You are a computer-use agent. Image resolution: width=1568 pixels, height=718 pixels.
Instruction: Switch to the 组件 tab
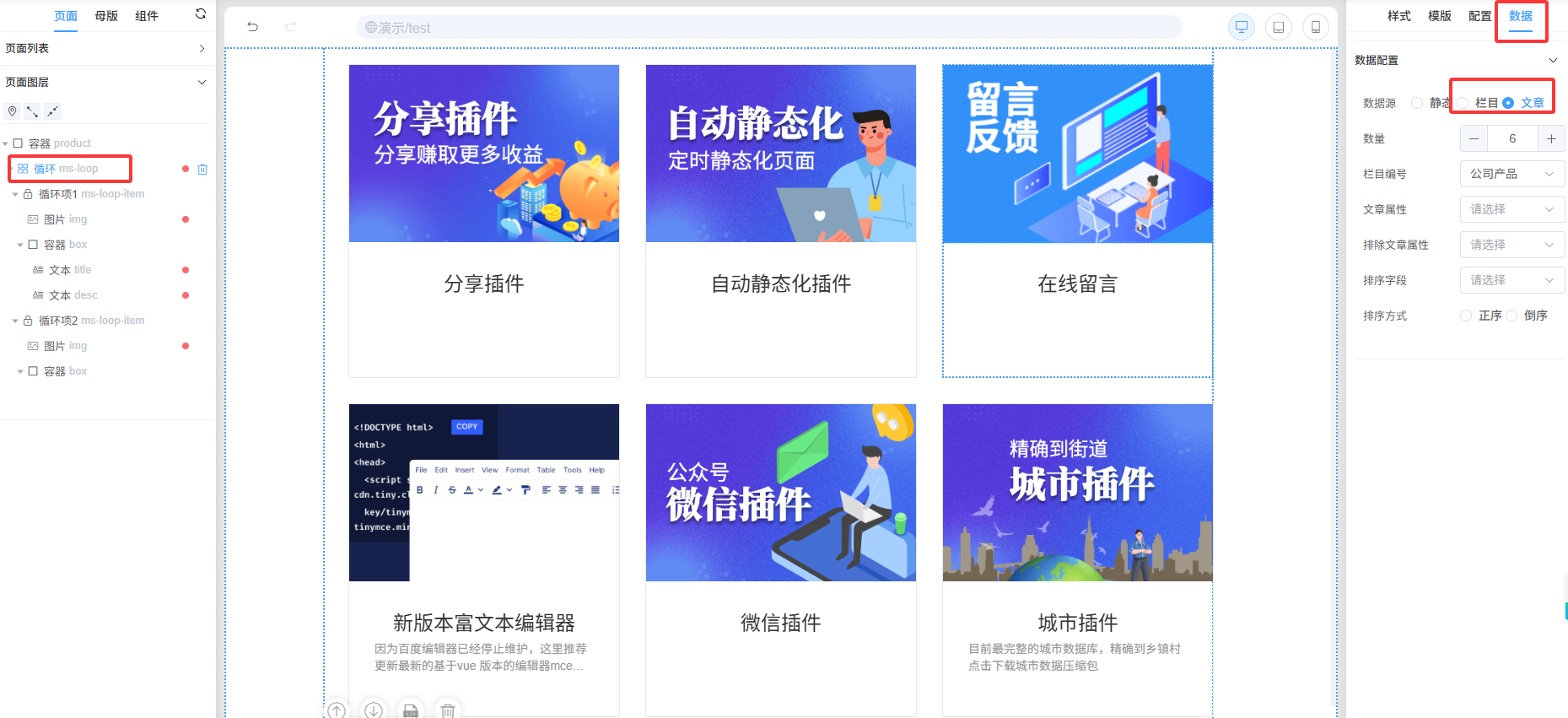147,16
